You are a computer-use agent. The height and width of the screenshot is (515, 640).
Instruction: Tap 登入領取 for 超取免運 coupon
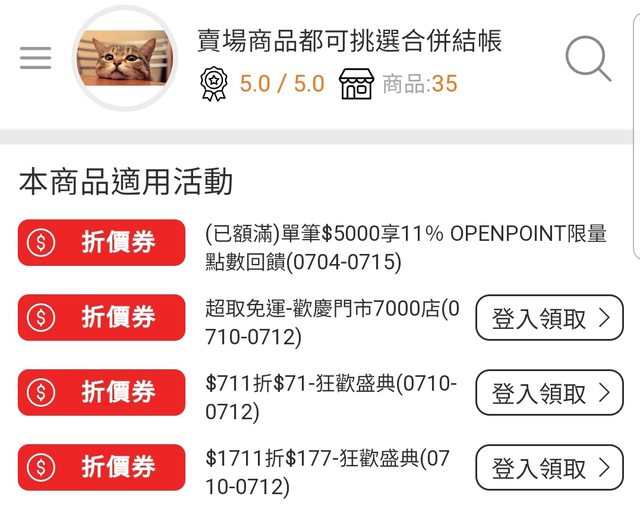pos(549,318)
